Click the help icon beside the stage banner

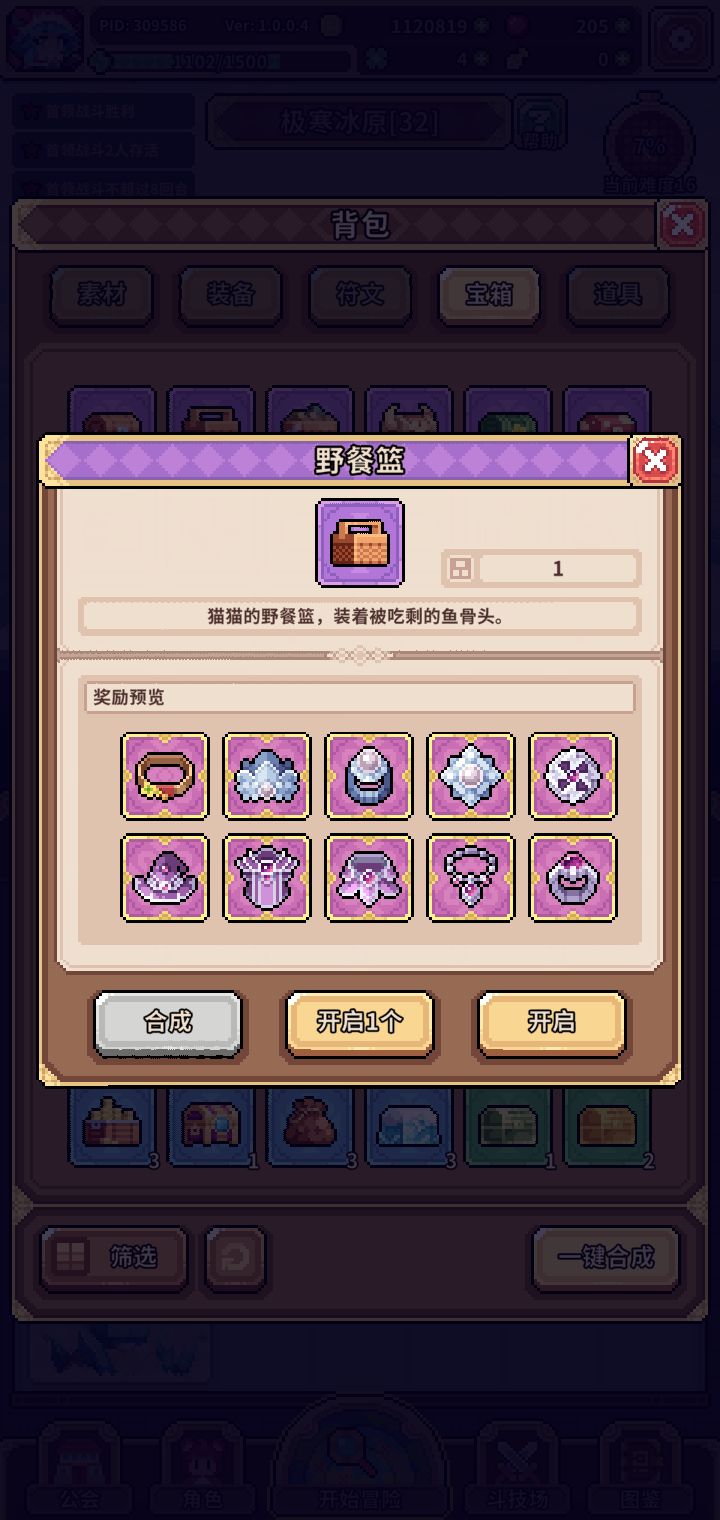(x=539, y=122)
